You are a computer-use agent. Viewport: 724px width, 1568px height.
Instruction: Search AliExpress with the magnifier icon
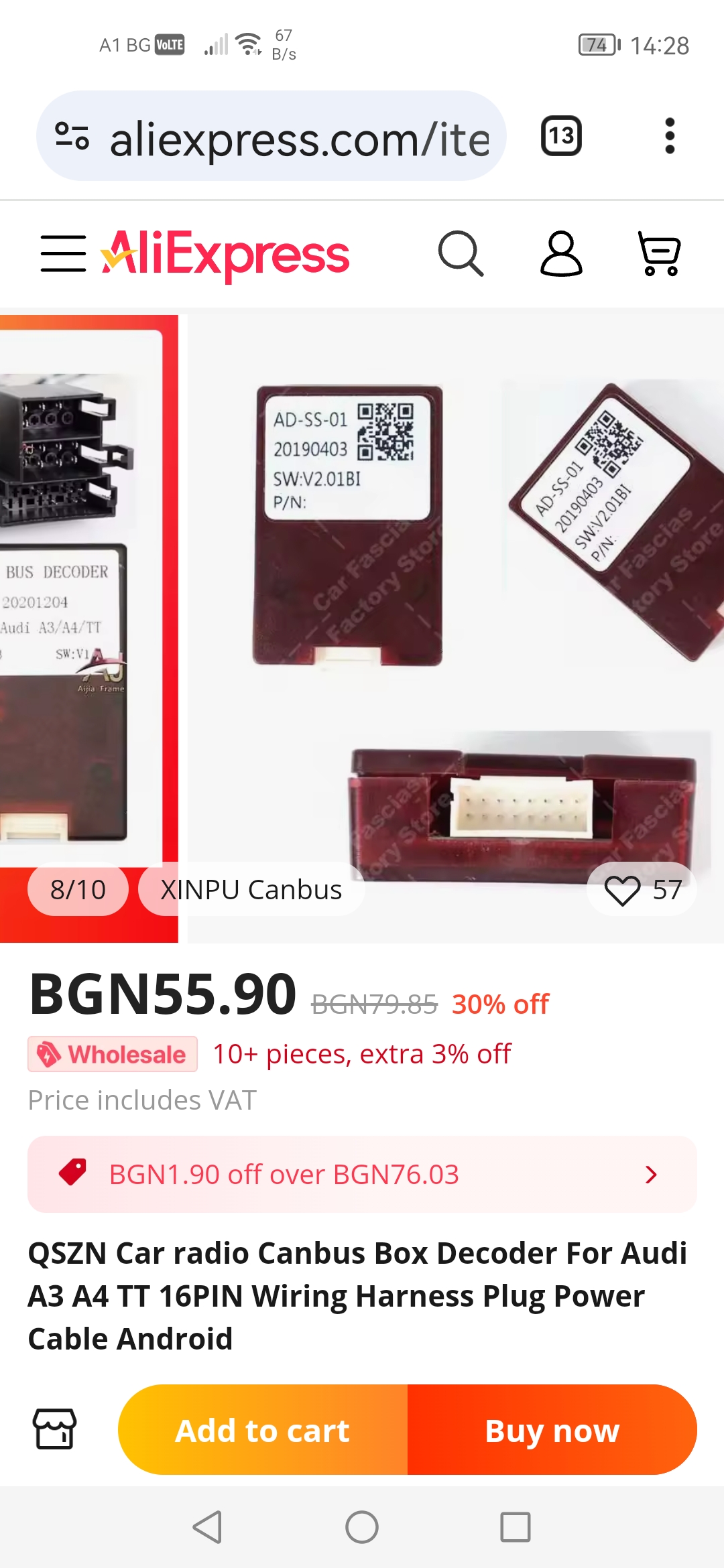click(x=461, y=254)
